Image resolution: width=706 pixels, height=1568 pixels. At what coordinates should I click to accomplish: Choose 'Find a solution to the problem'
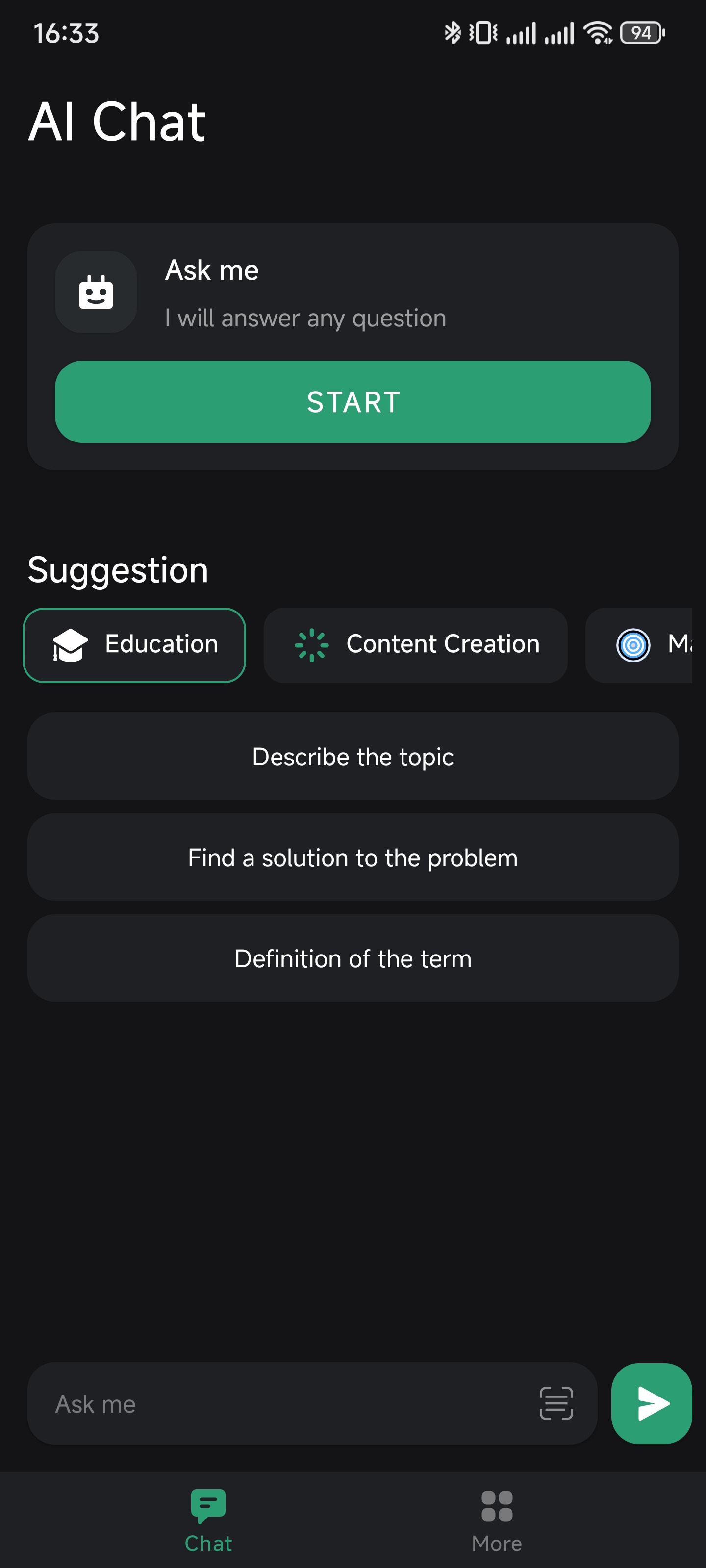click(x=353, y=857)
